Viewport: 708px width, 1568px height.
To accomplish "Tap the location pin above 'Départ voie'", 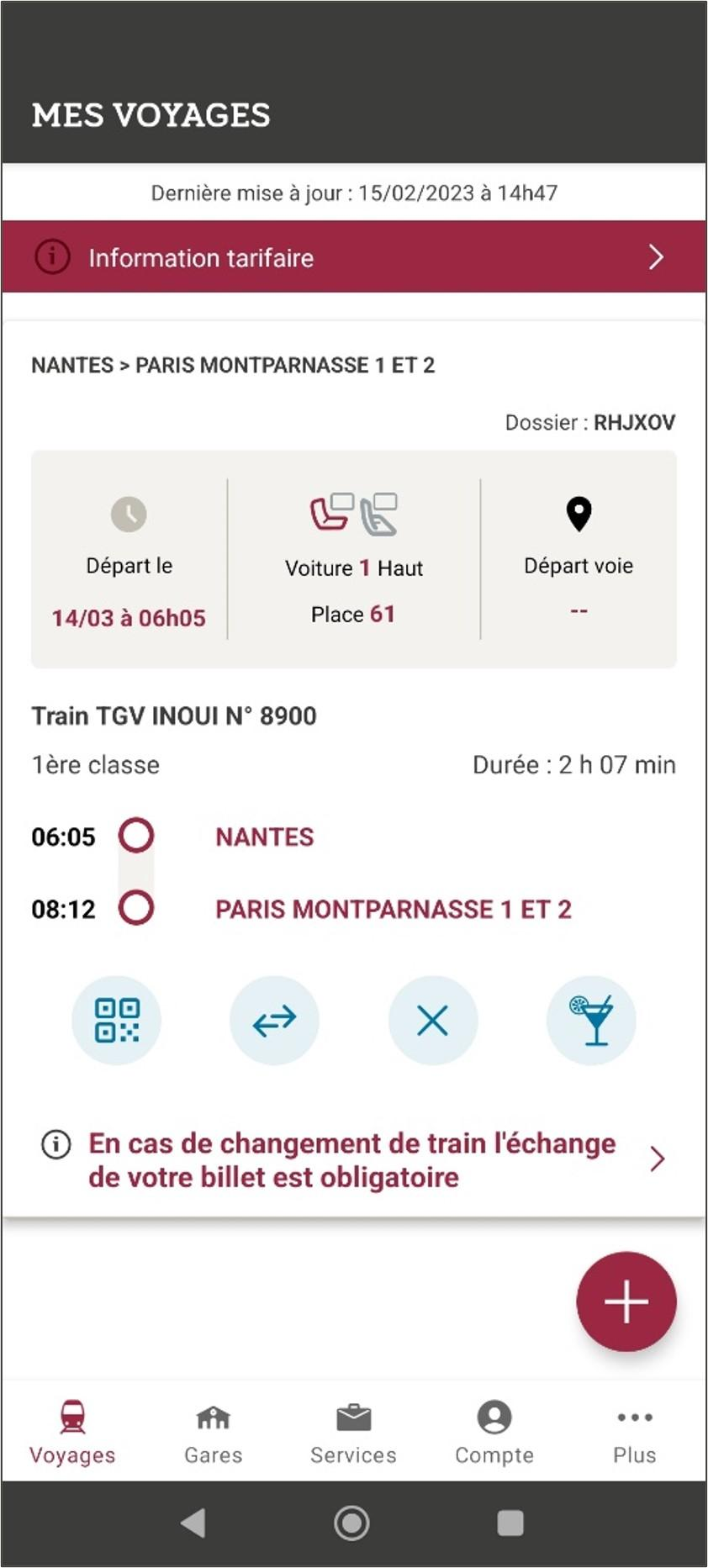I will click(578, 513).
